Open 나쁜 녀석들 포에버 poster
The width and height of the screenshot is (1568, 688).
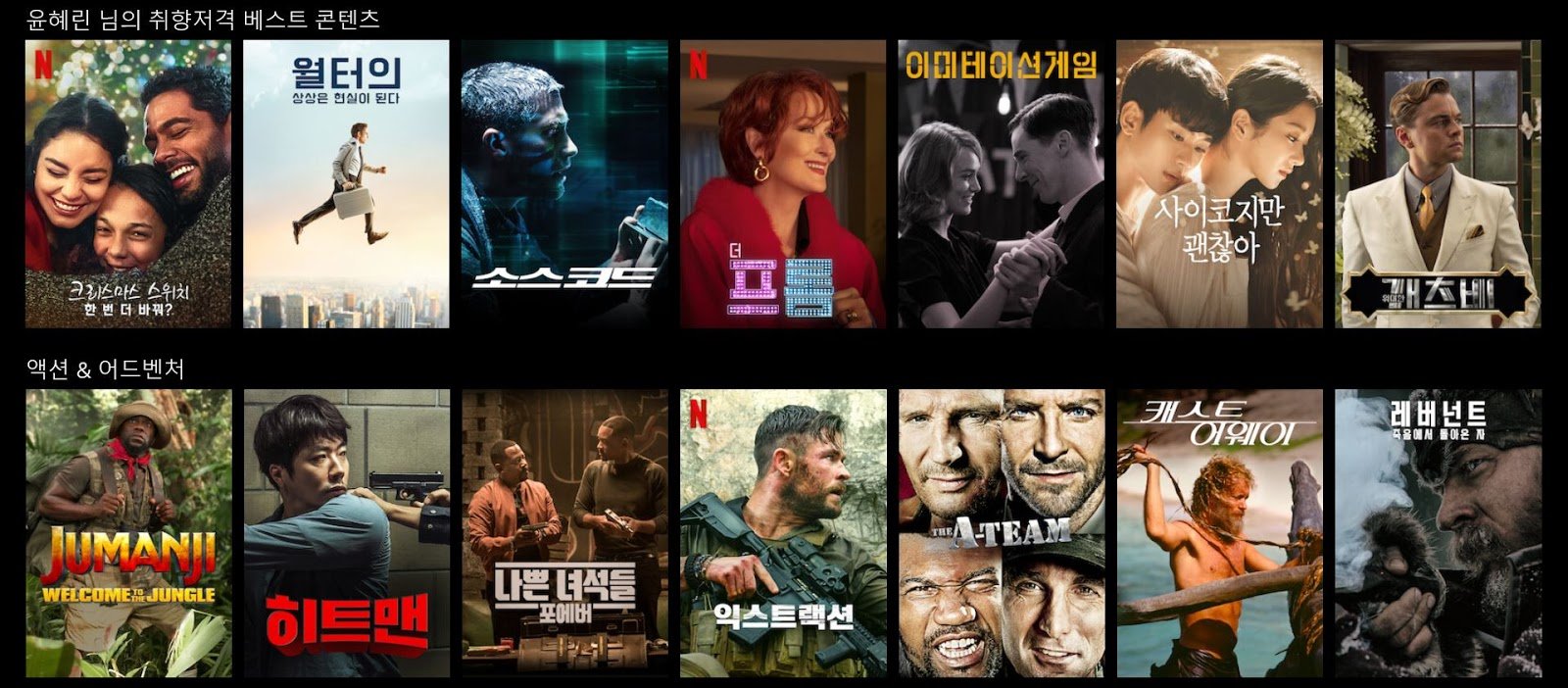point(564,533)
